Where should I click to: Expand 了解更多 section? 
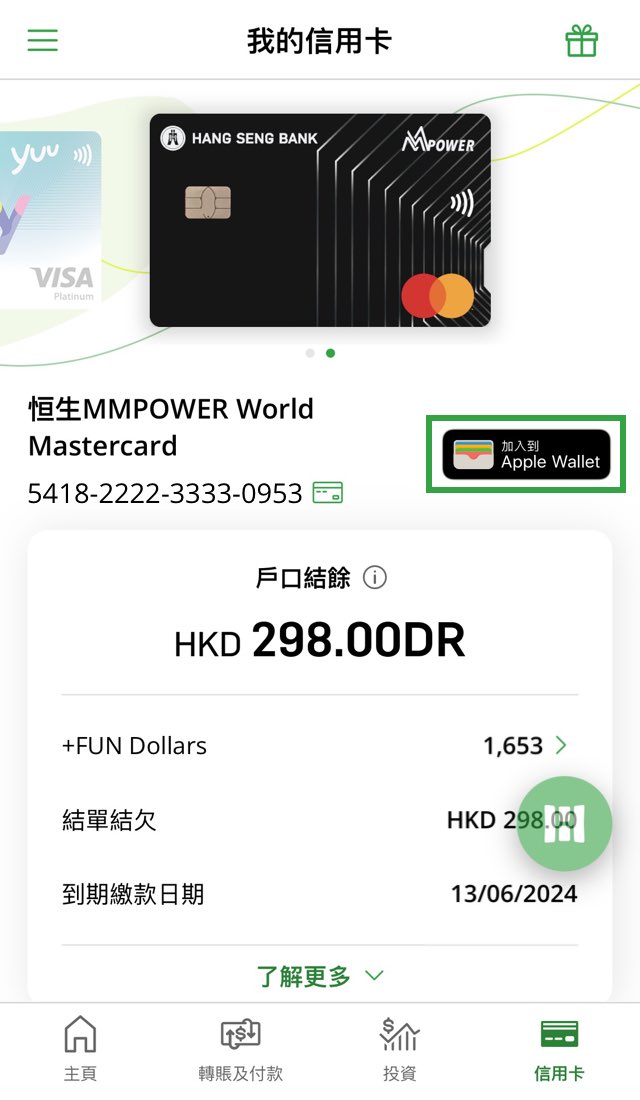click(320, 976)
